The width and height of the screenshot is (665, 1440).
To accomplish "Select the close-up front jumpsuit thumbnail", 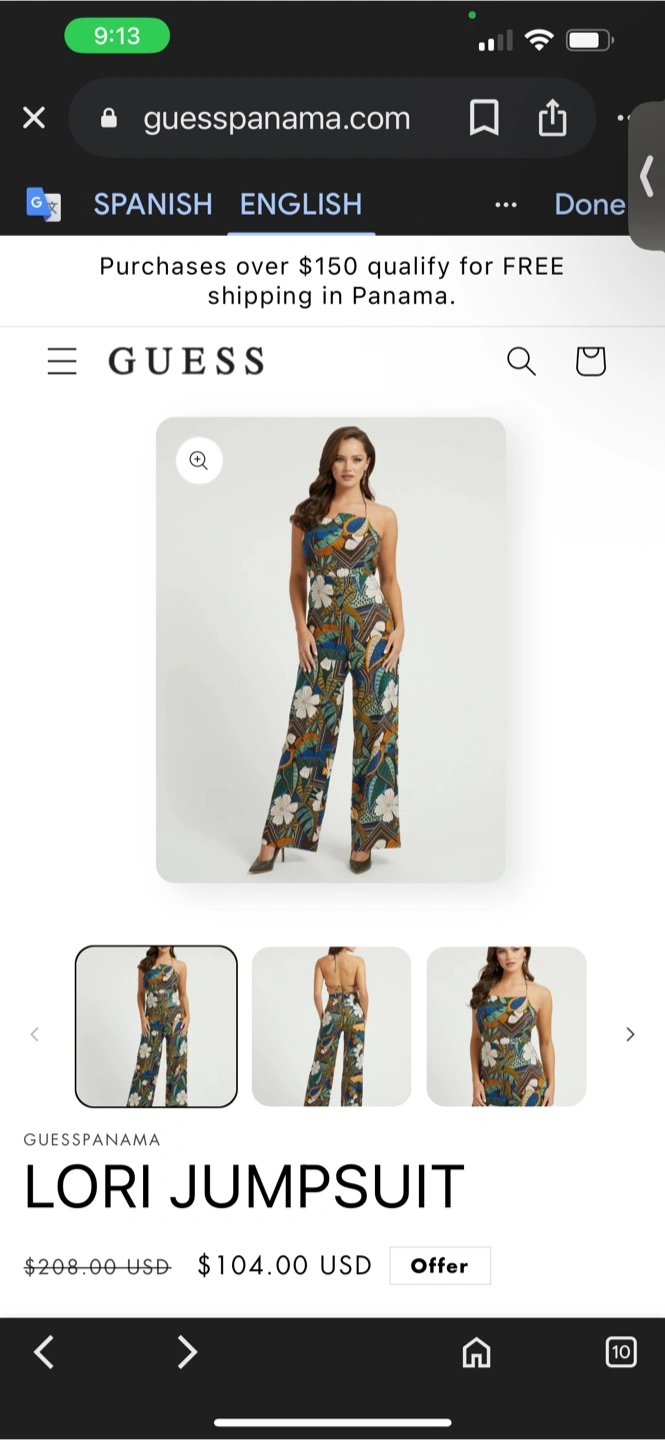I will tap(506, 1026).
